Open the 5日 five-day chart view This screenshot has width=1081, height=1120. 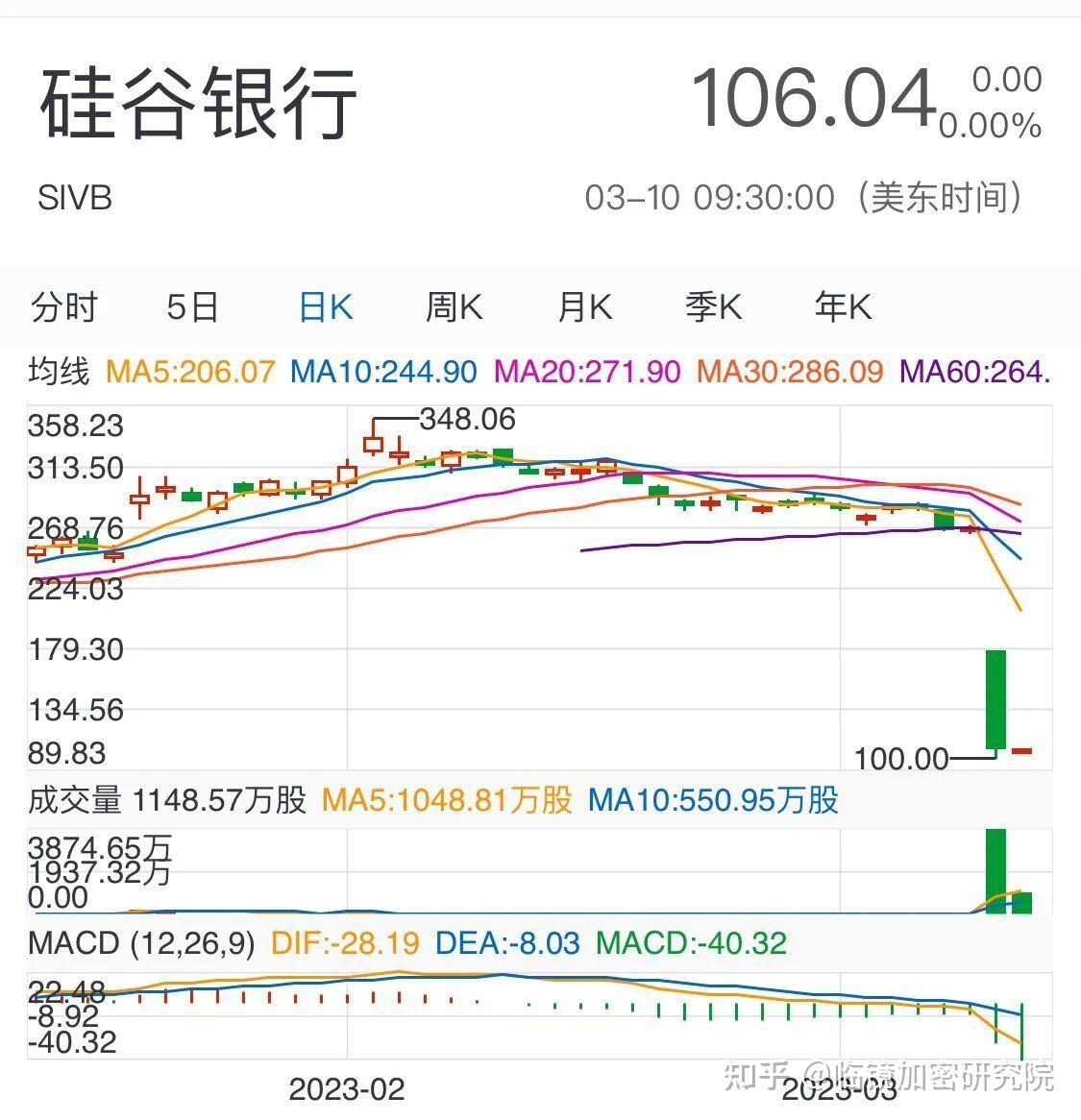pos(192,307)
